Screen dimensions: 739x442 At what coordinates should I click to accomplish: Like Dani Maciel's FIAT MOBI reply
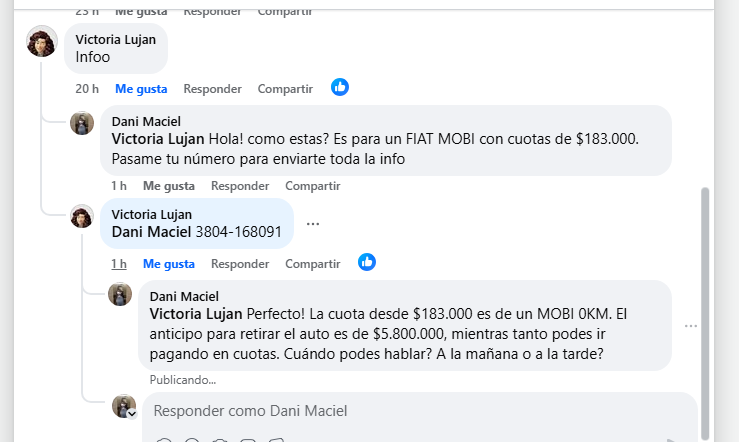168,186
